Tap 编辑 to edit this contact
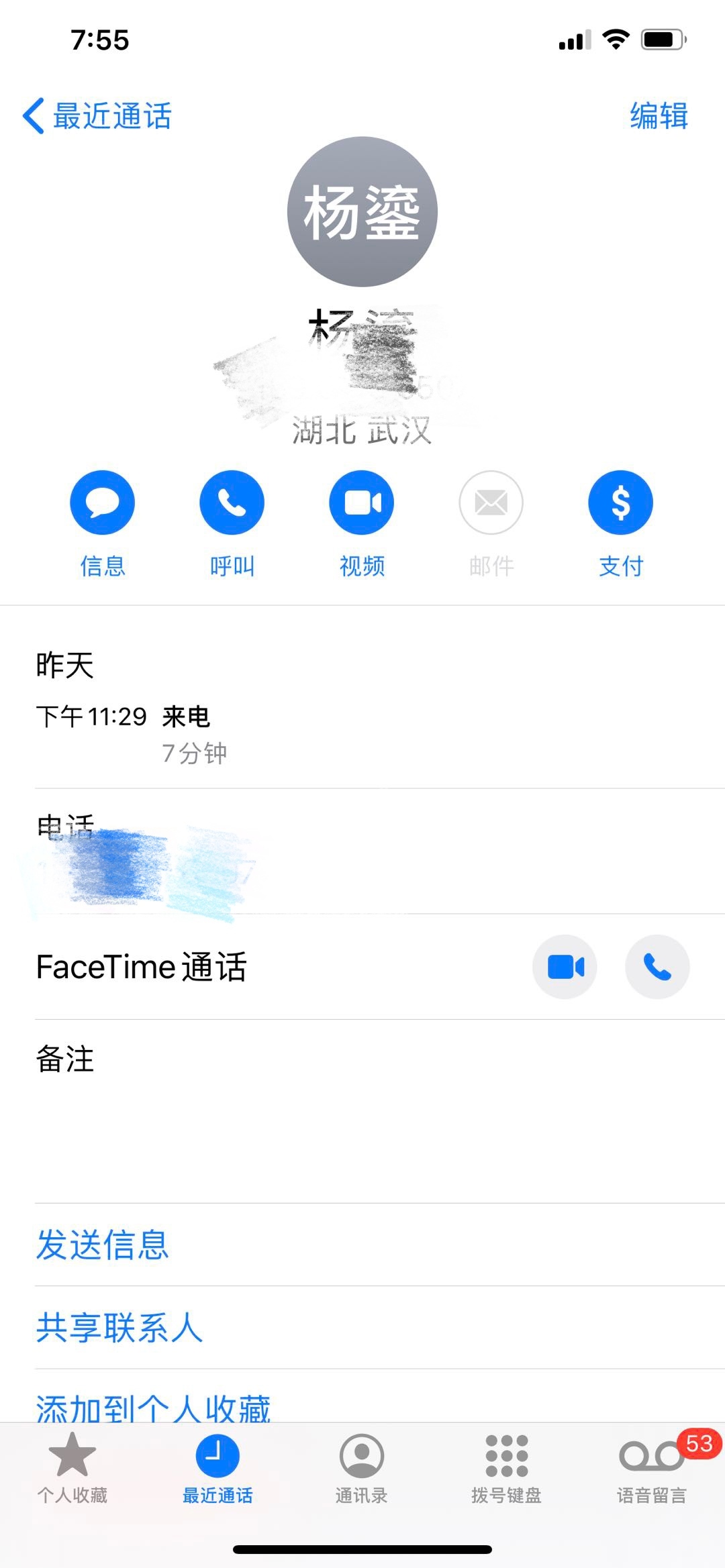 659,115
